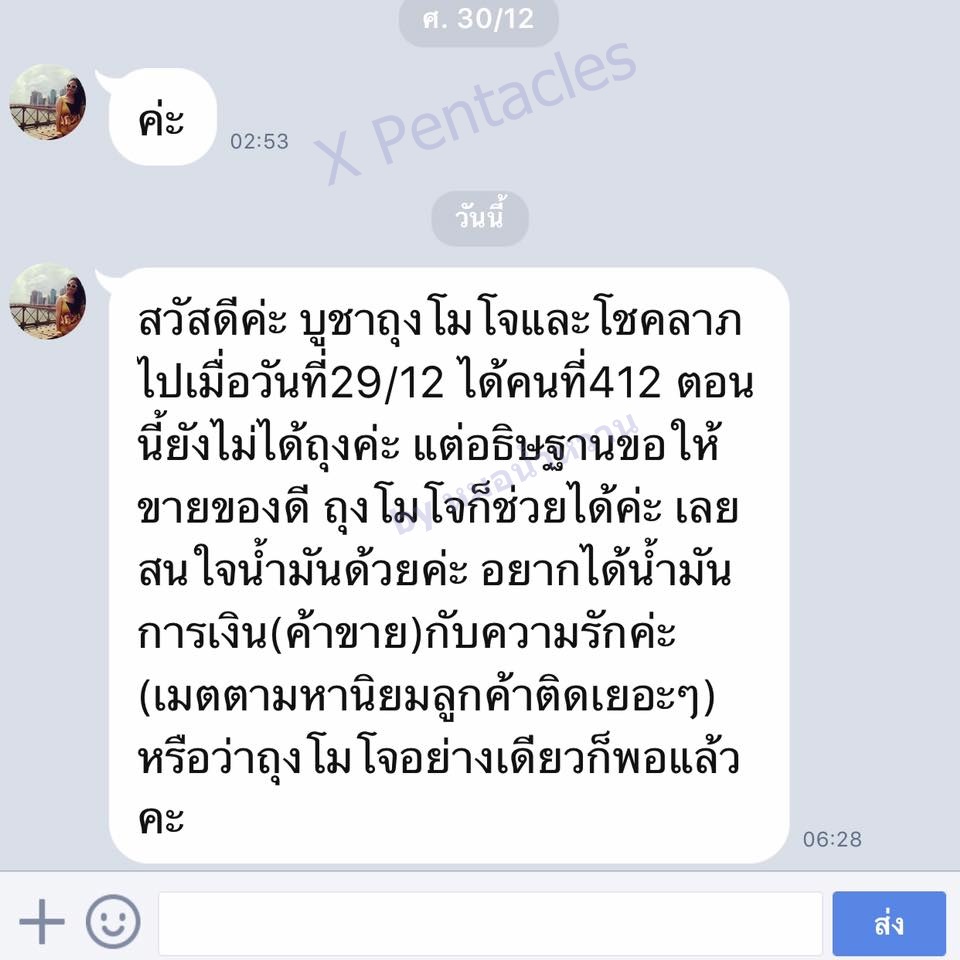Open sender's avatar beside 06:28 message
The height and width of the screenshot is (960, 960).
[48, 301]
